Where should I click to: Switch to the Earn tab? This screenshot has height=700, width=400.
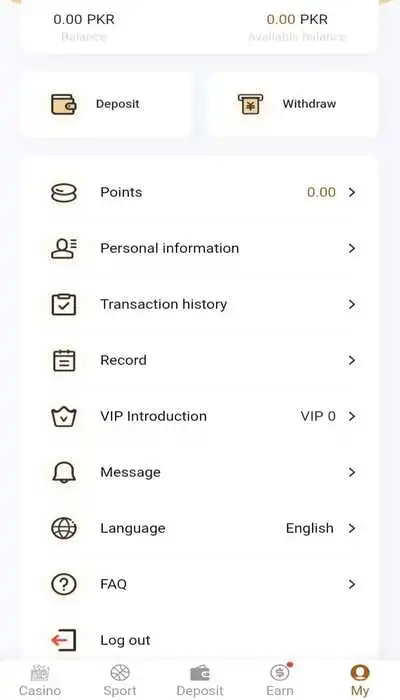pyautogui.click(x=280, y=681)
